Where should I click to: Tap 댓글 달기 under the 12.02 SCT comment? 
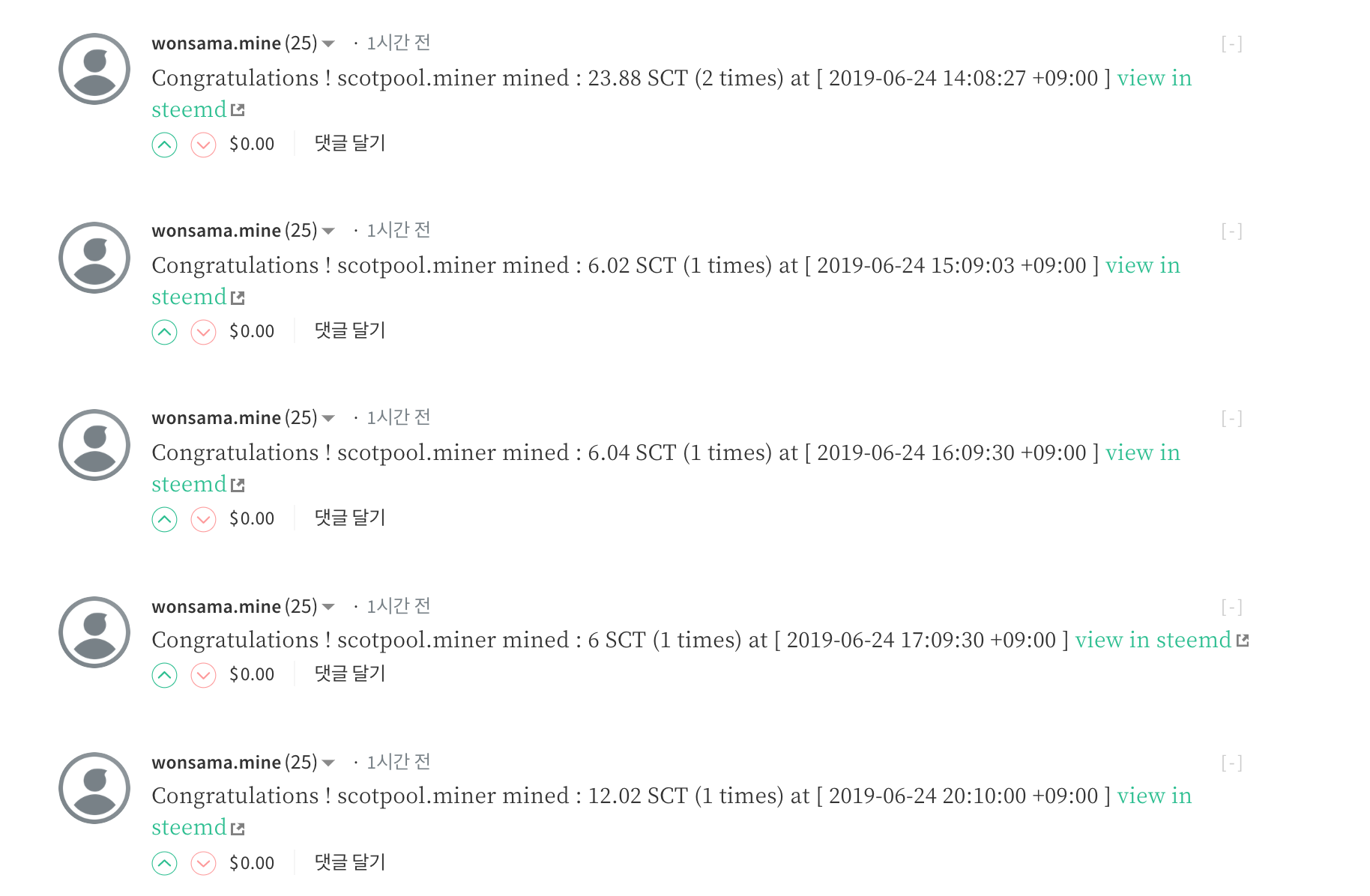pyautogui.click(x=350, y=862)
